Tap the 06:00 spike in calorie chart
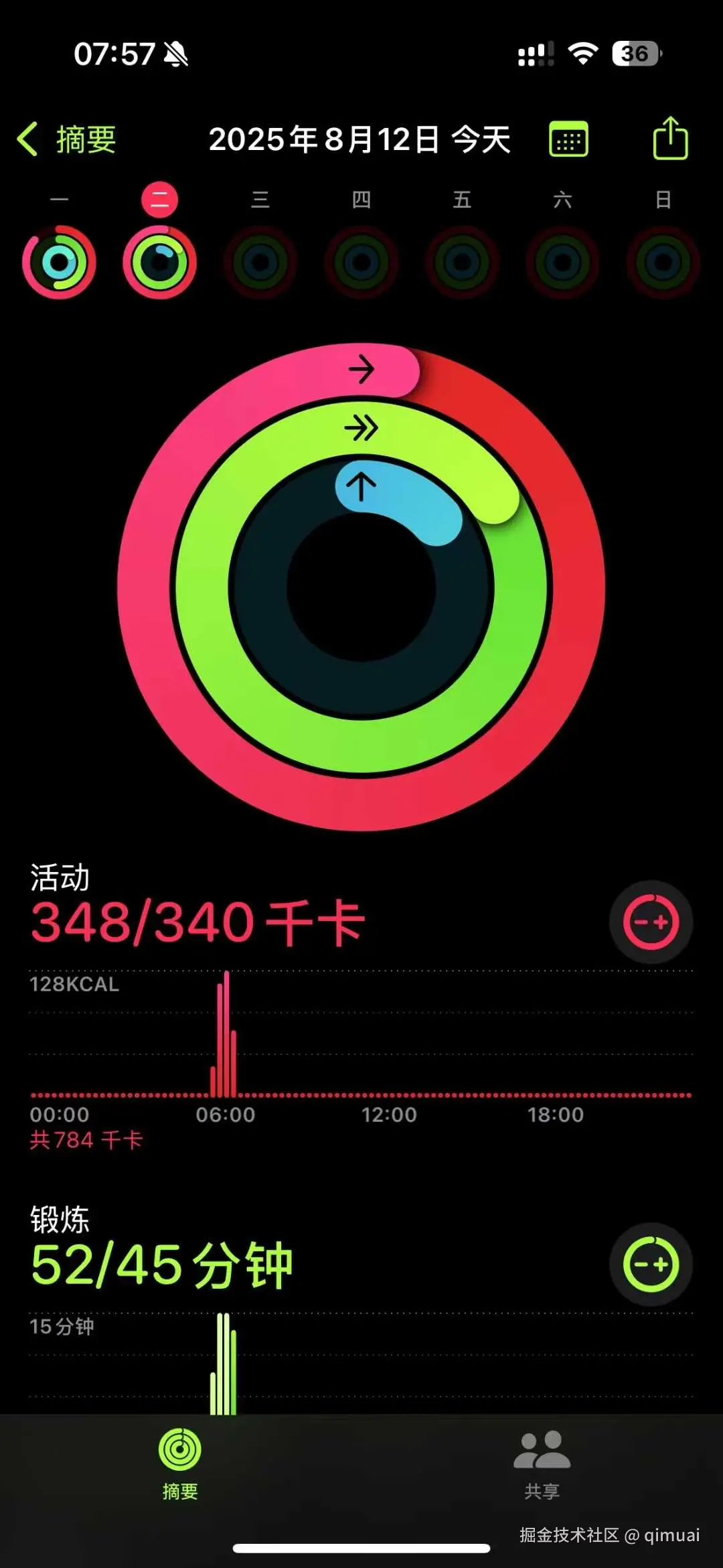 pyautogui.click(x=226, y=1031)
